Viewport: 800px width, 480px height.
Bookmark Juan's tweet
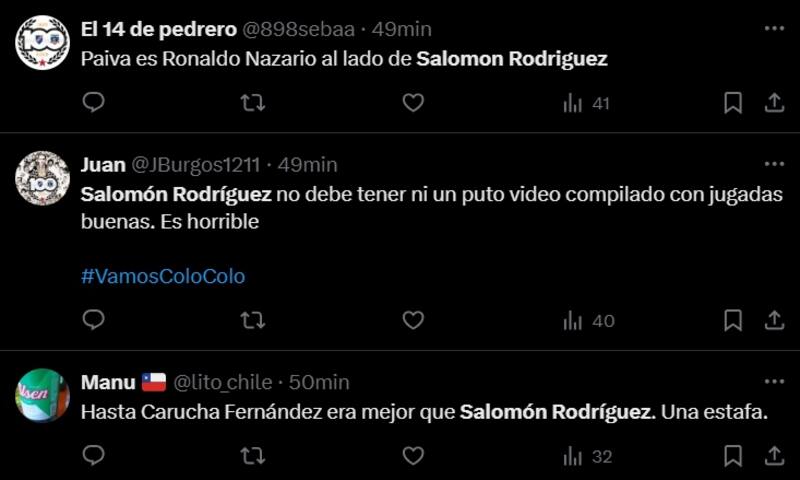tap(733, 320)
